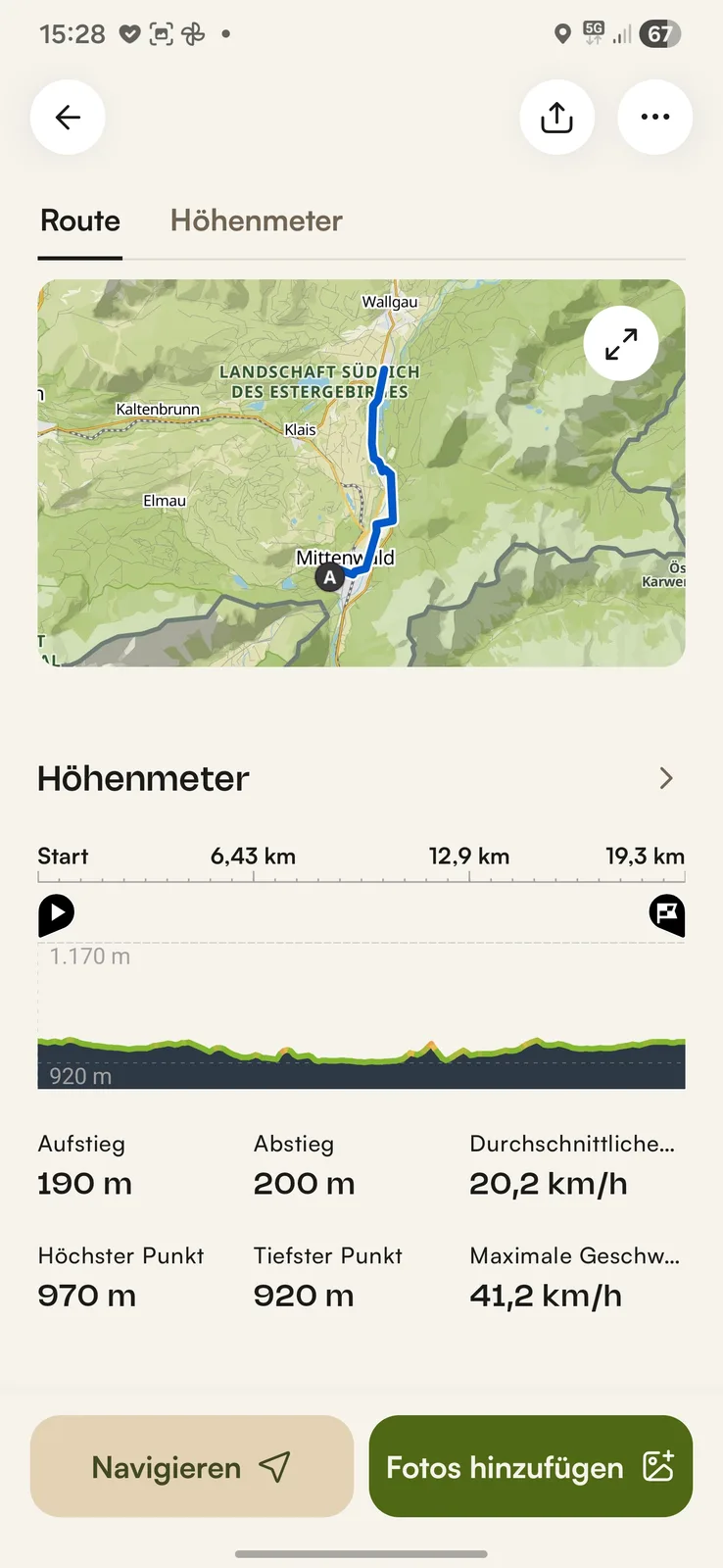The width and height of the screenshot is (723, 1568).
Task: Go back using the arrow button
Action: (68, 118)
